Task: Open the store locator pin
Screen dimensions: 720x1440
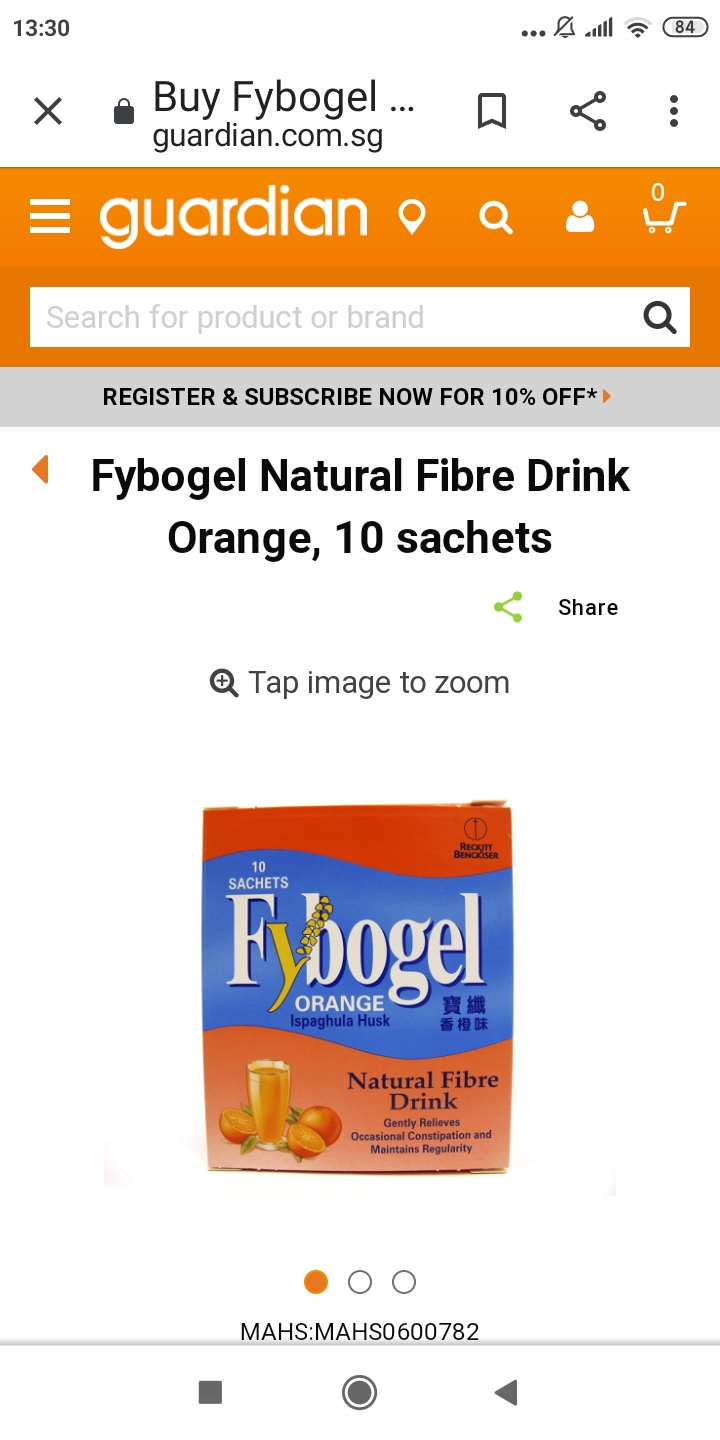Action: click(x=411, y=216)
